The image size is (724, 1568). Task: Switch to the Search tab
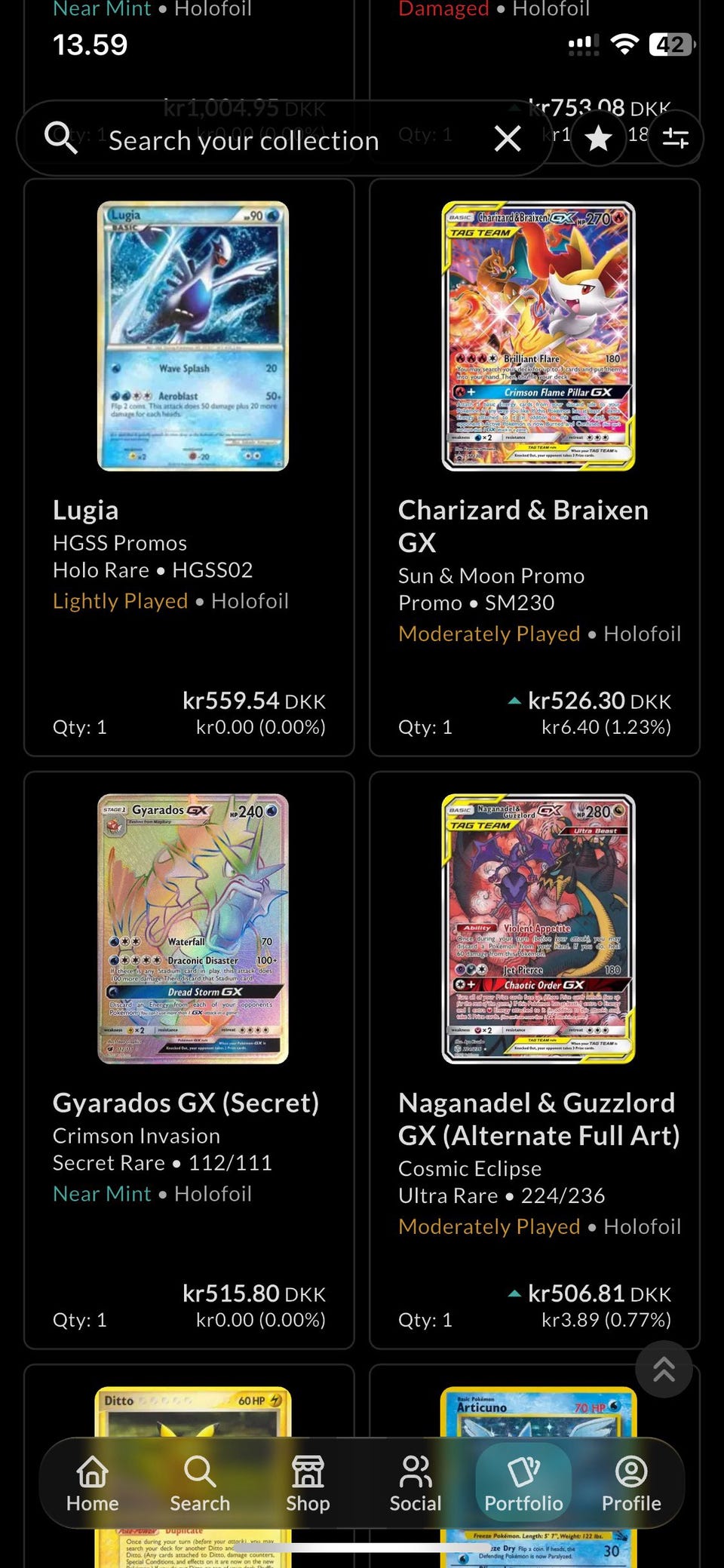[200, 1484]
